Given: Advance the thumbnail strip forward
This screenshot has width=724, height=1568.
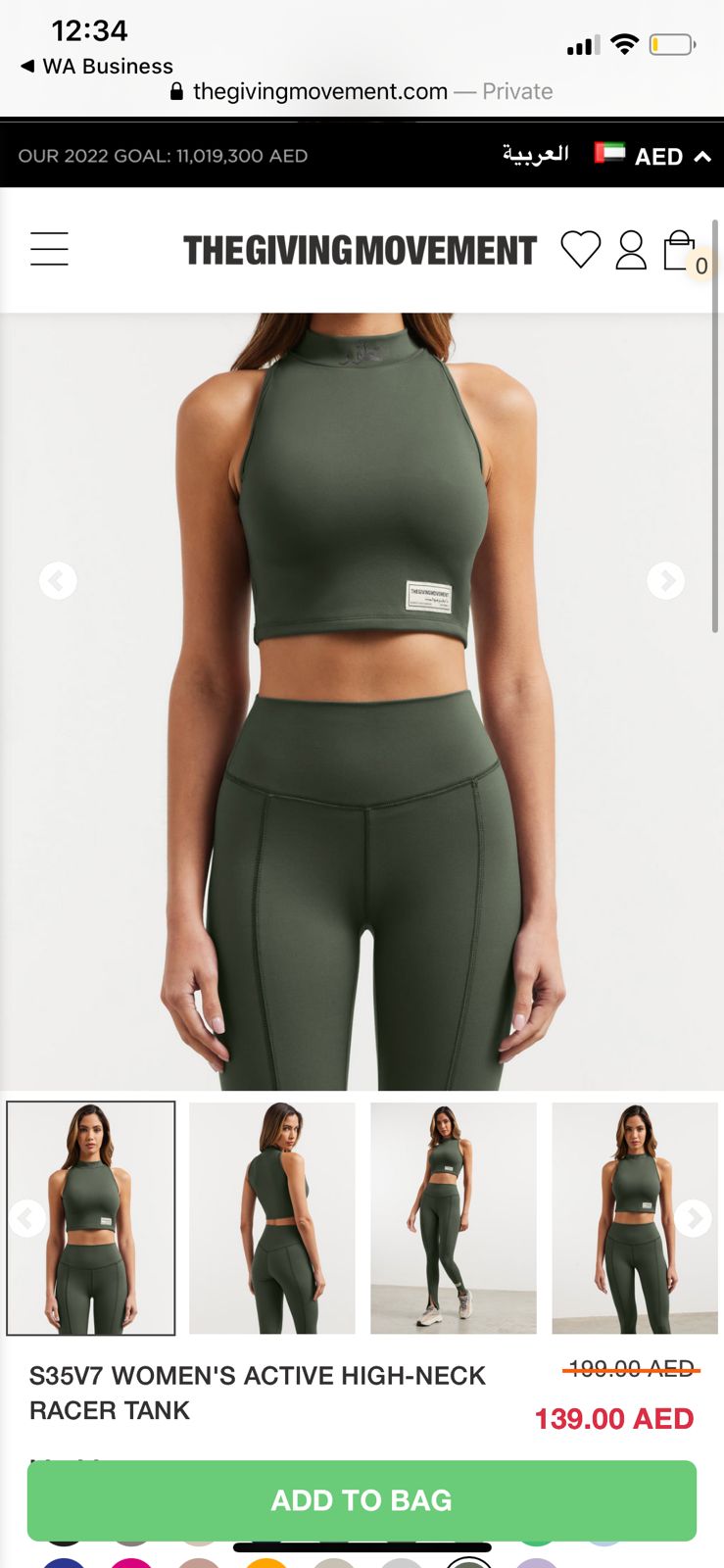Looking at the screenshot, I should (694, 1218).
